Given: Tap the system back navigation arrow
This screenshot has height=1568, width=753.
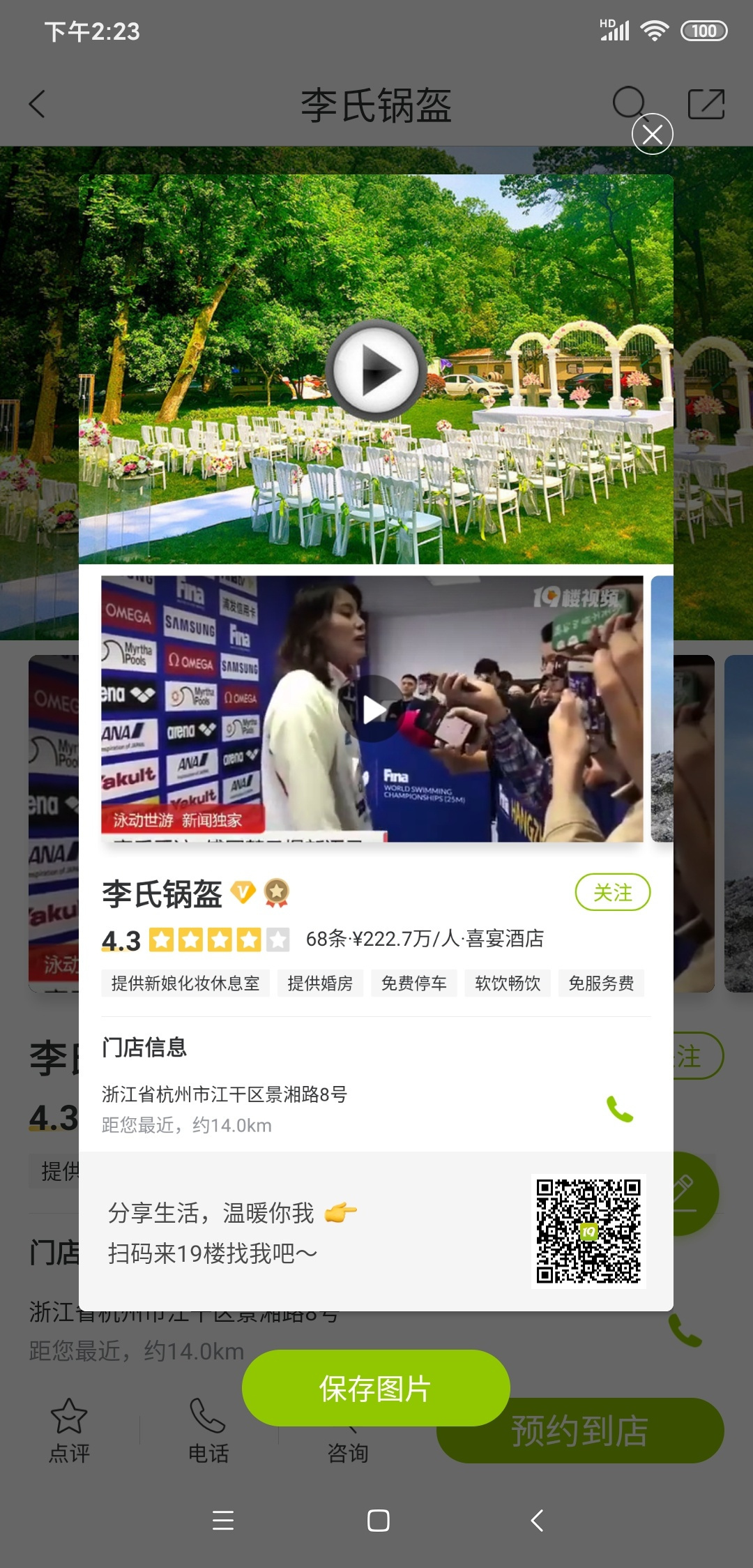Looking at the screenshot, I should pyautogui.click(x=536, y=1521).
